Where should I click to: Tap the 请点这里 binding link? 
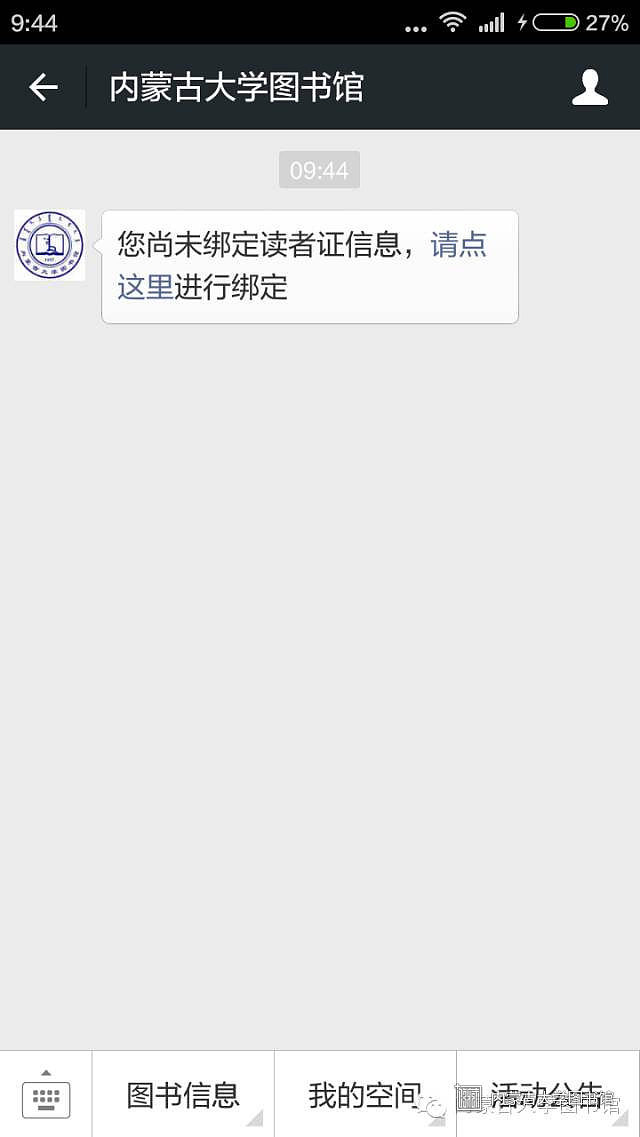pos(458,245)
